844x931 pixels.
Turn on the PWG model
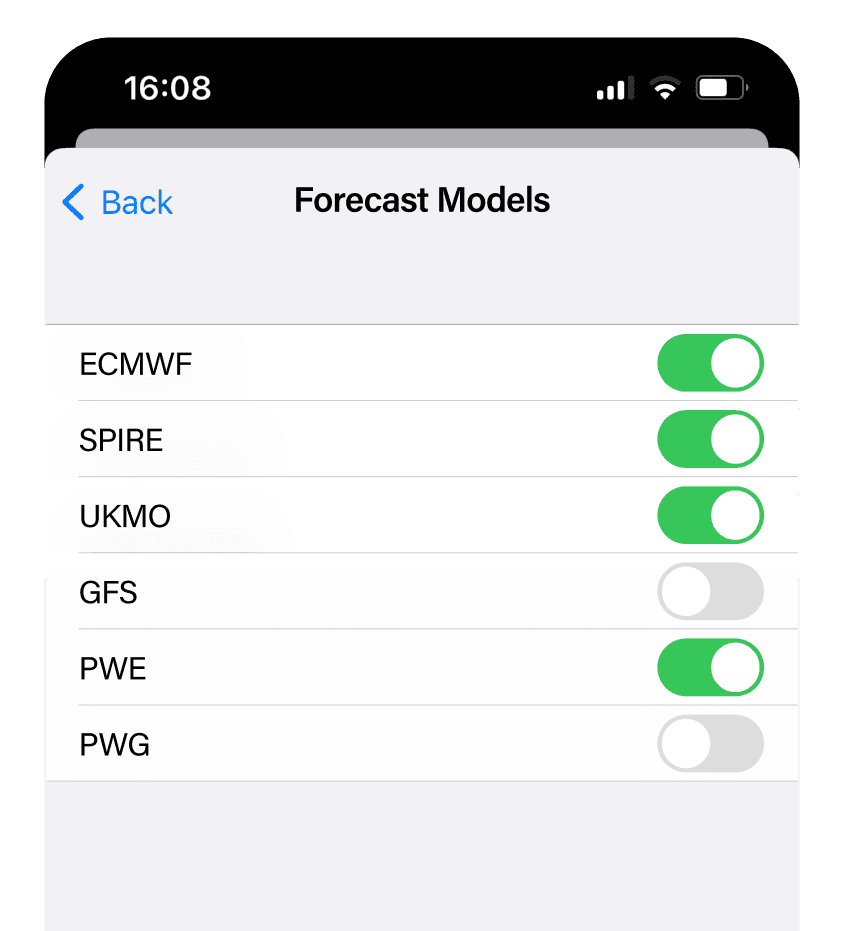(x=710, y=743)
